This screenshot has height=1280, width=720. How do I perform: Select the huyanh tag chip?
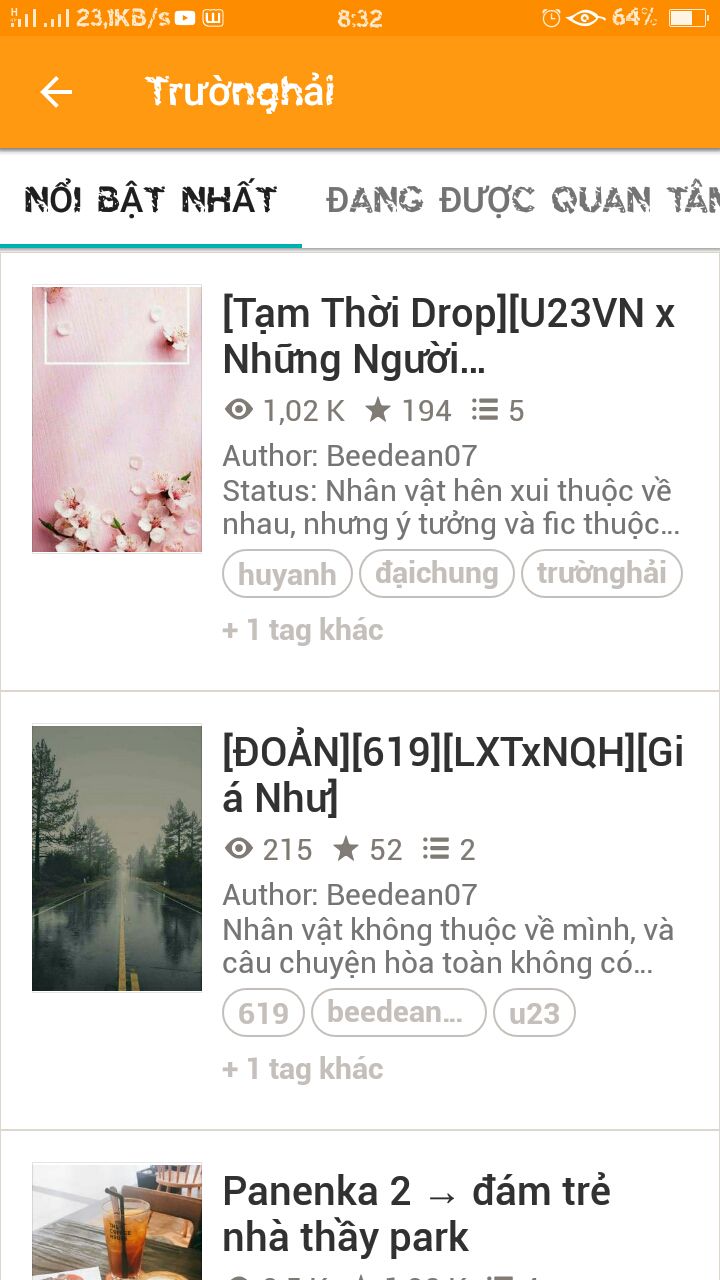tap(287, 574)
